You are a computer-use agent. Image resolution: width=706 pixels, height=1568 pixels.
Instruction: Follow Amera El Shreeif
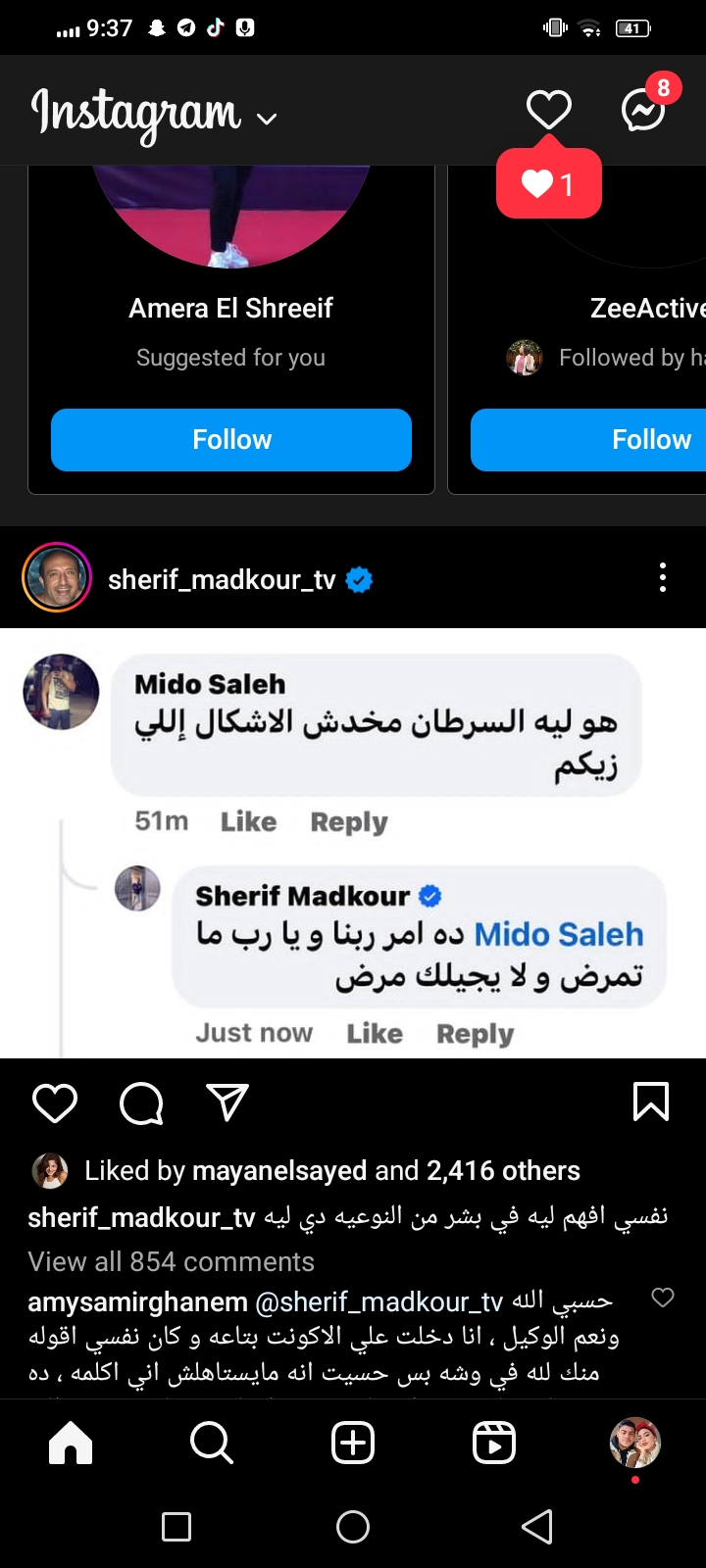click(x=231, y=440)
